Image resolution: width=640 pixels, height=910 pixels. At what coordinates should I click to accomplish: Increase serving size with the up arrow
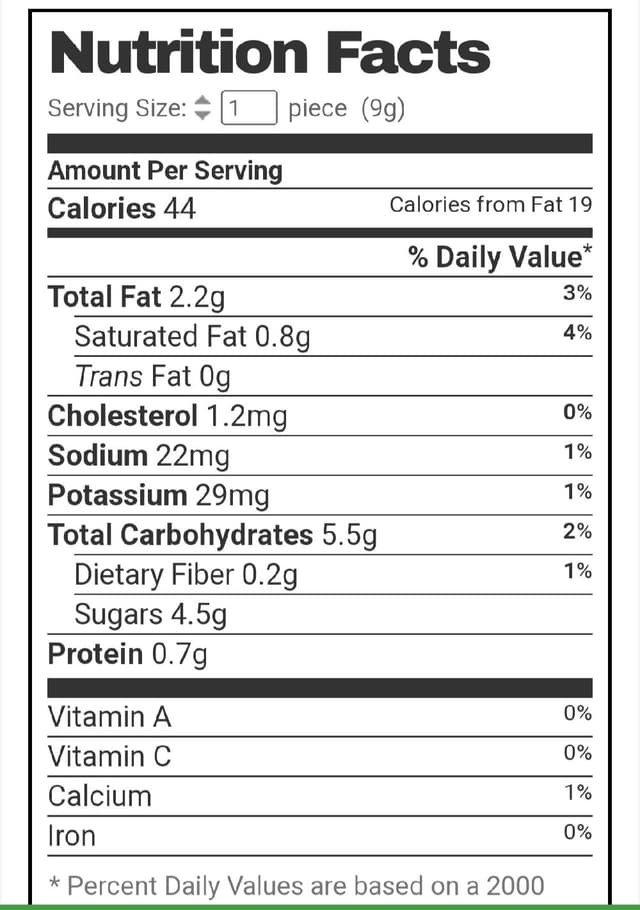(x=203, y=100)
